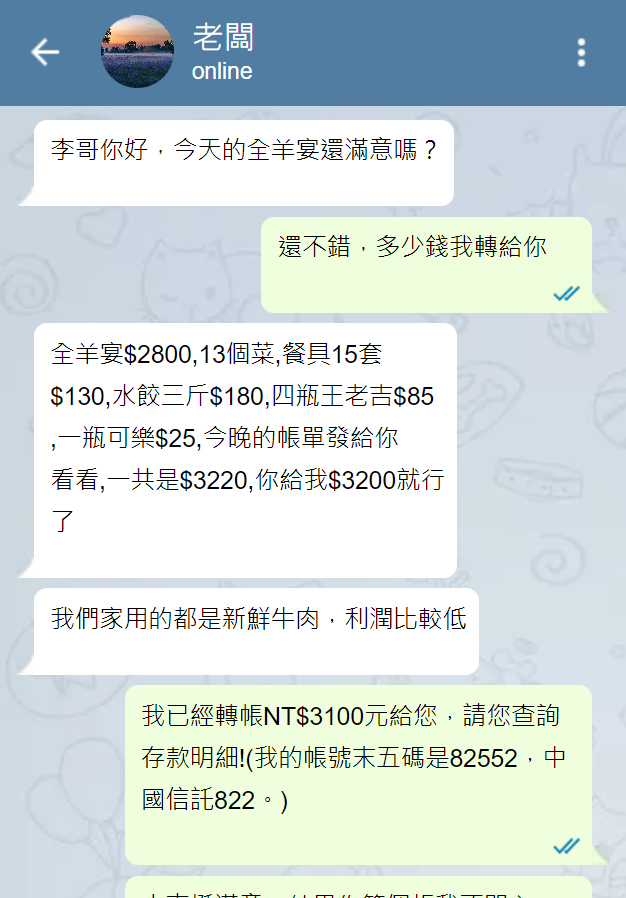Open 老闆's profile picture

click(138, 52)
